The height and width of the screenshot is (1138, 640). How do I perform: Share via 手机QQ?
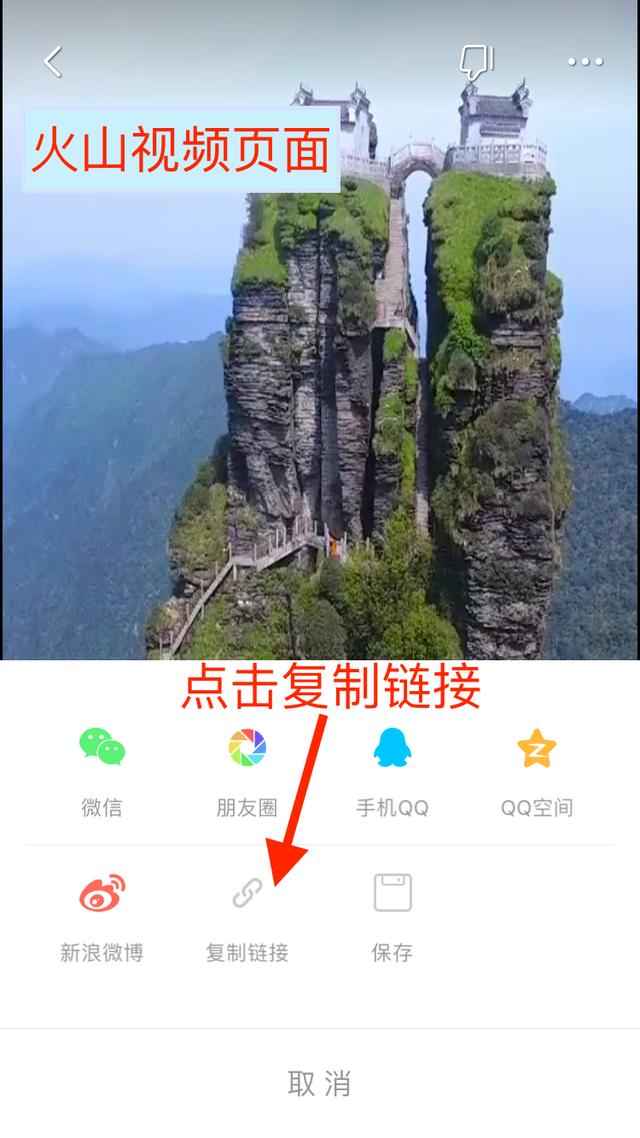[x=392, y=770]
